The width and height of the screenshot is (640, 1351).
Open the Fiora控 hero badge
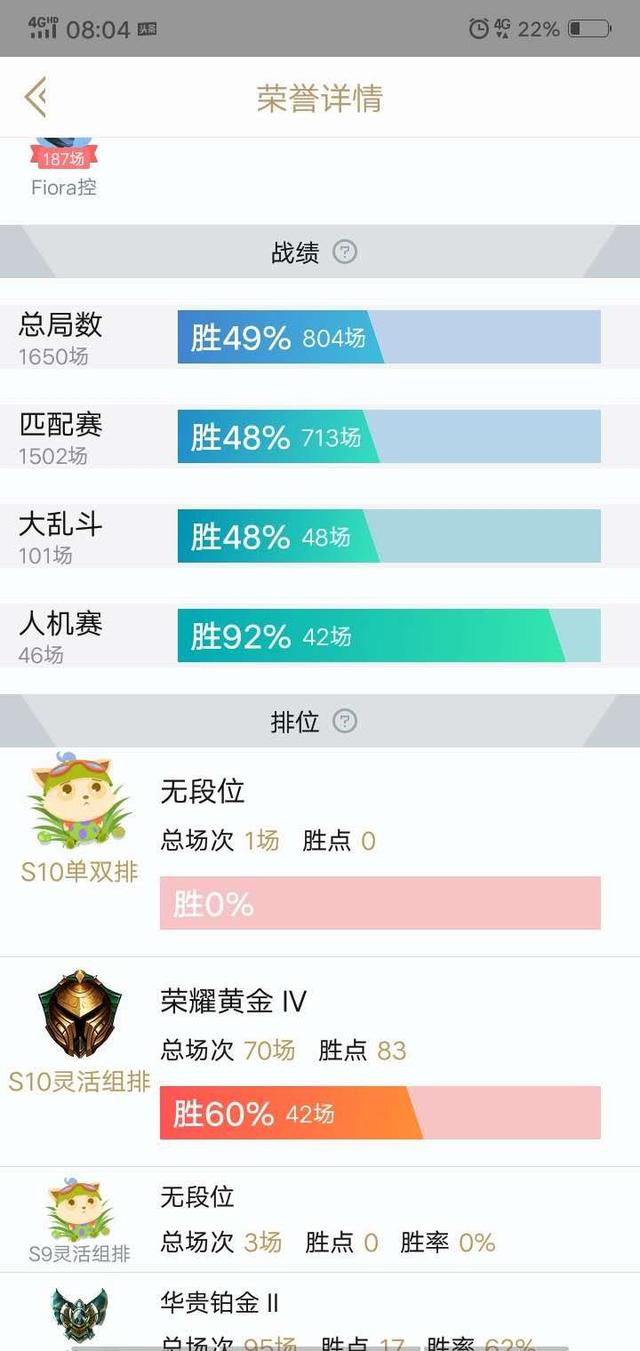point(64,168)
